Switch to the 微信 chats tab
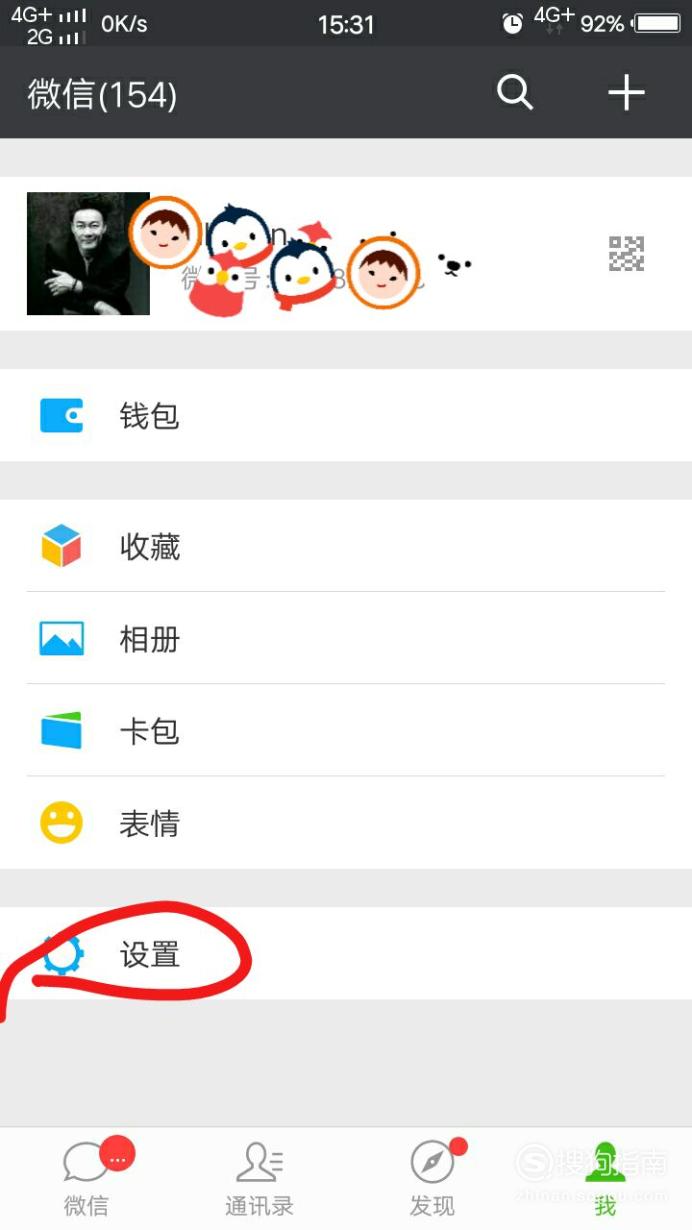Viewport: 692px width, 1230px height. coord(87,1179)
